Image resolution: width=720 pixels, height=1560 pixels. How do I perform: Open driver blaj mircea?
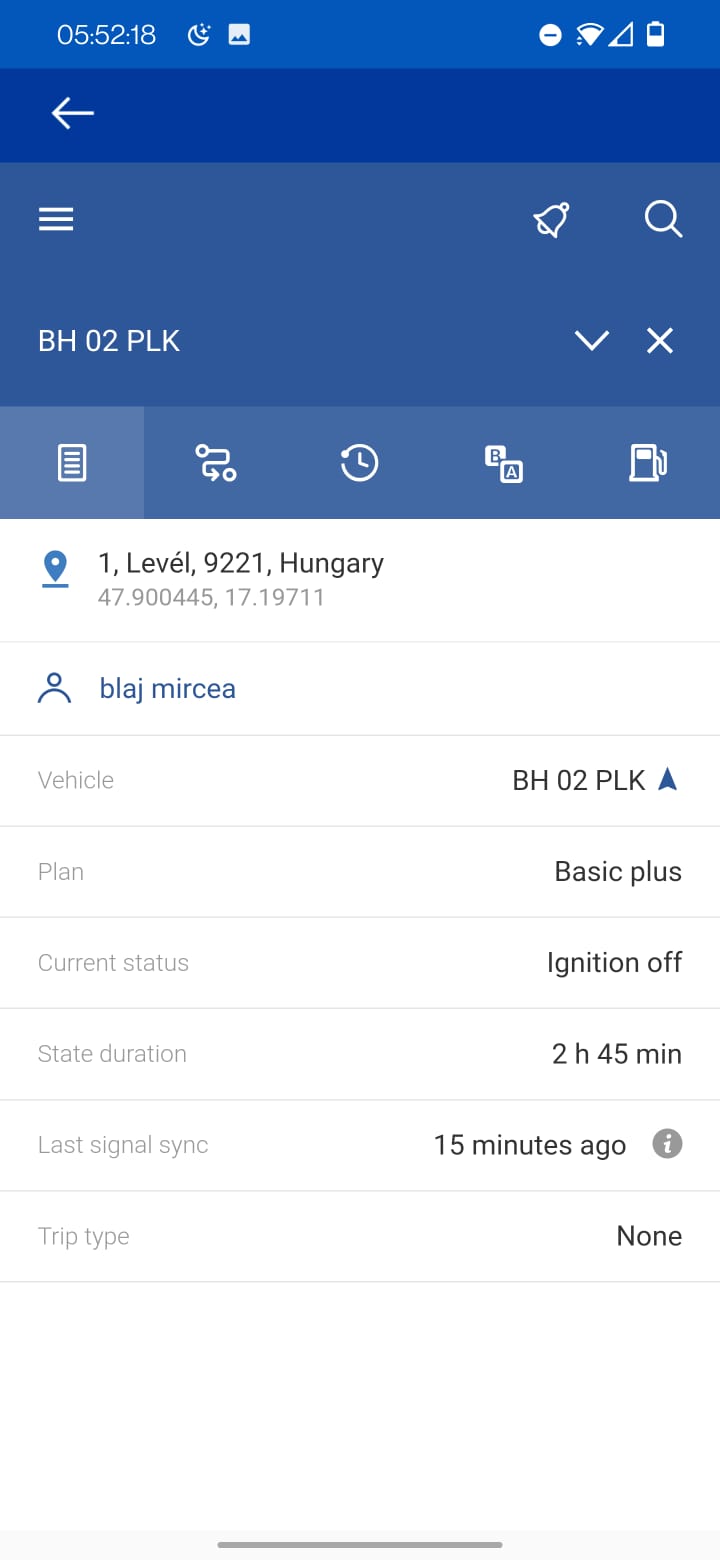pos(167,689)
